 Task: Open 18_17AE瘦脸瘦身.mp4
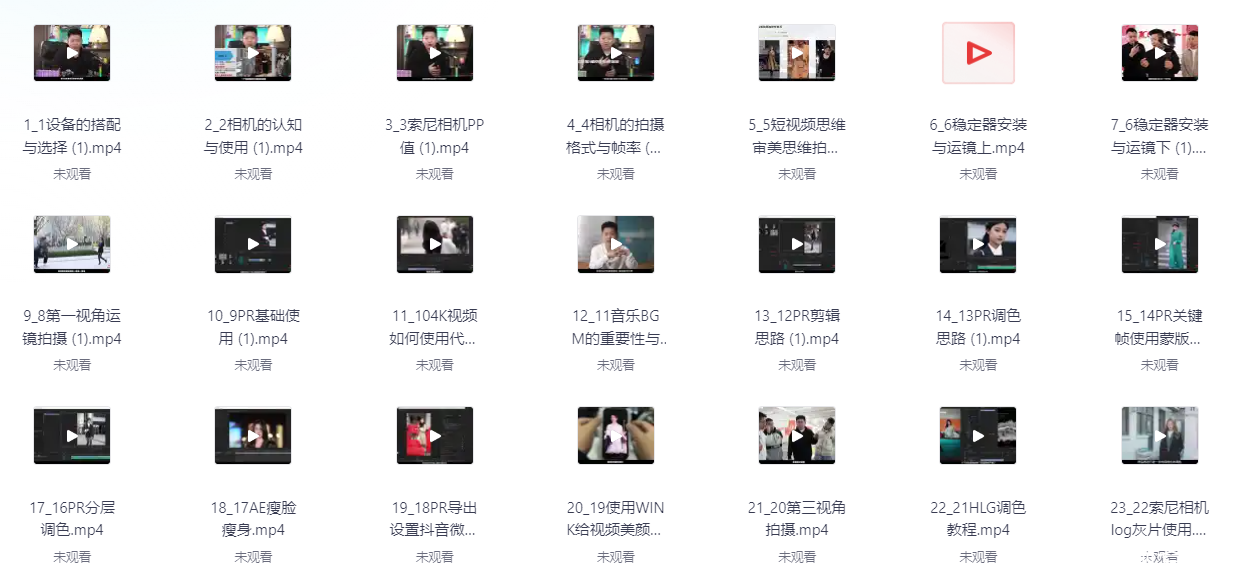click(253, 435)
